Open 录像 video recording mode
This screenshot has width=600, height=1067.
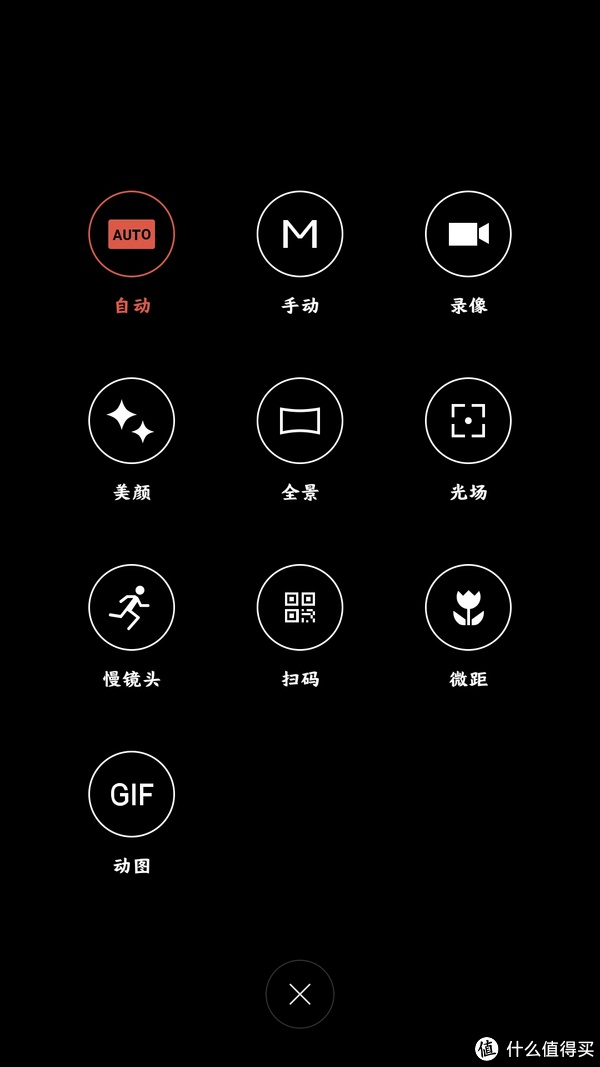(468, 234)
